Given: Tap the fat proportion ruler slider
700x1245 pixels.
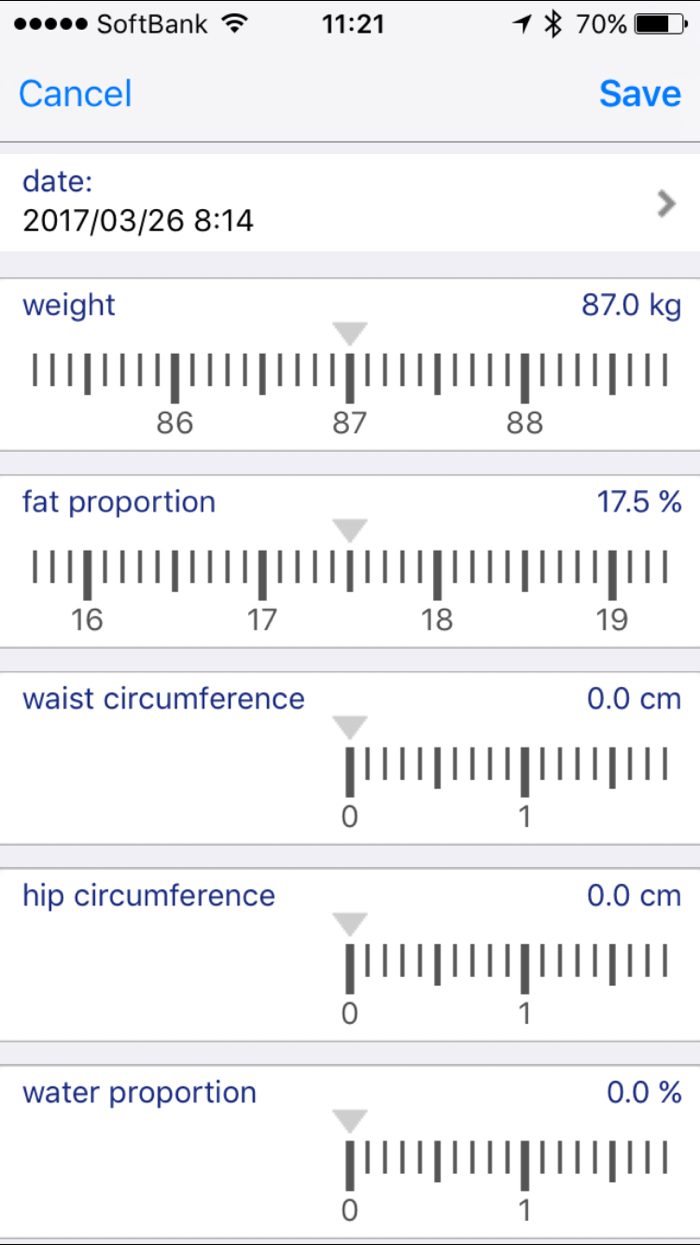Looking at the screenshot, I should (x=350, y=573).
